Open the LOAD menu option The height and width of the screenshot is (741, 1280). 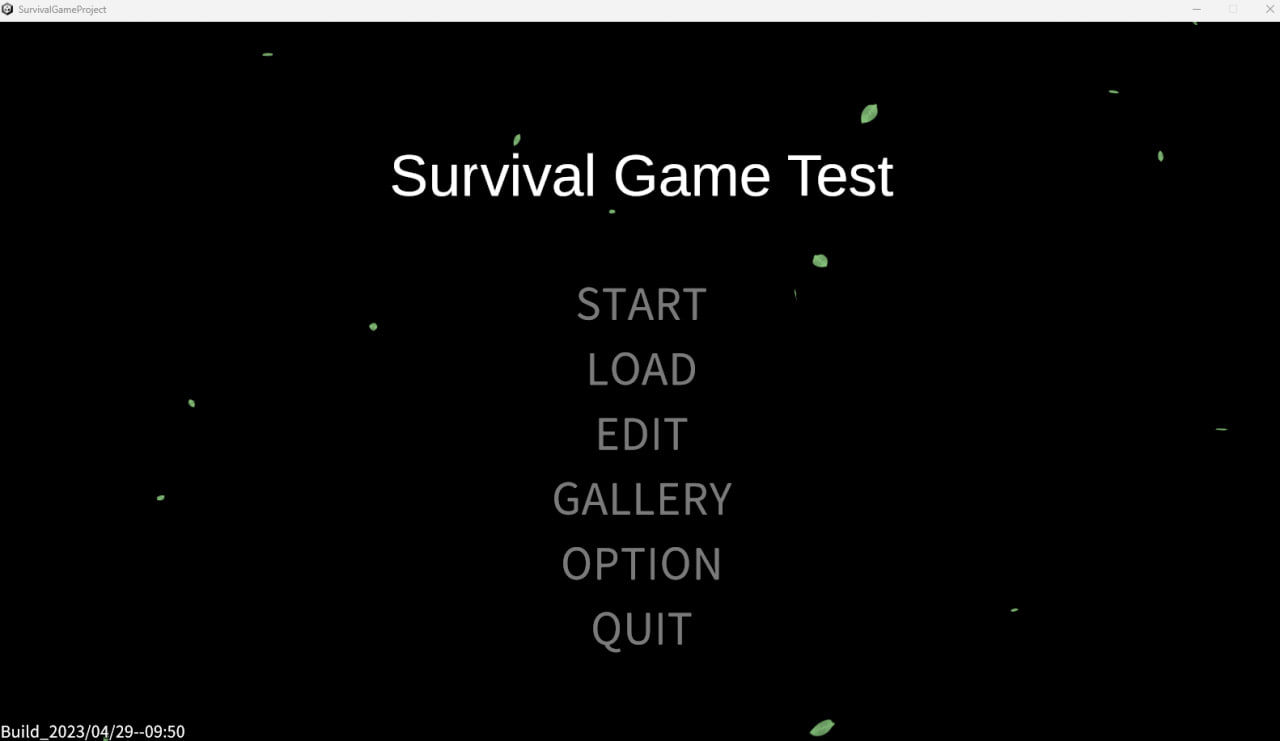click(641, 369)
